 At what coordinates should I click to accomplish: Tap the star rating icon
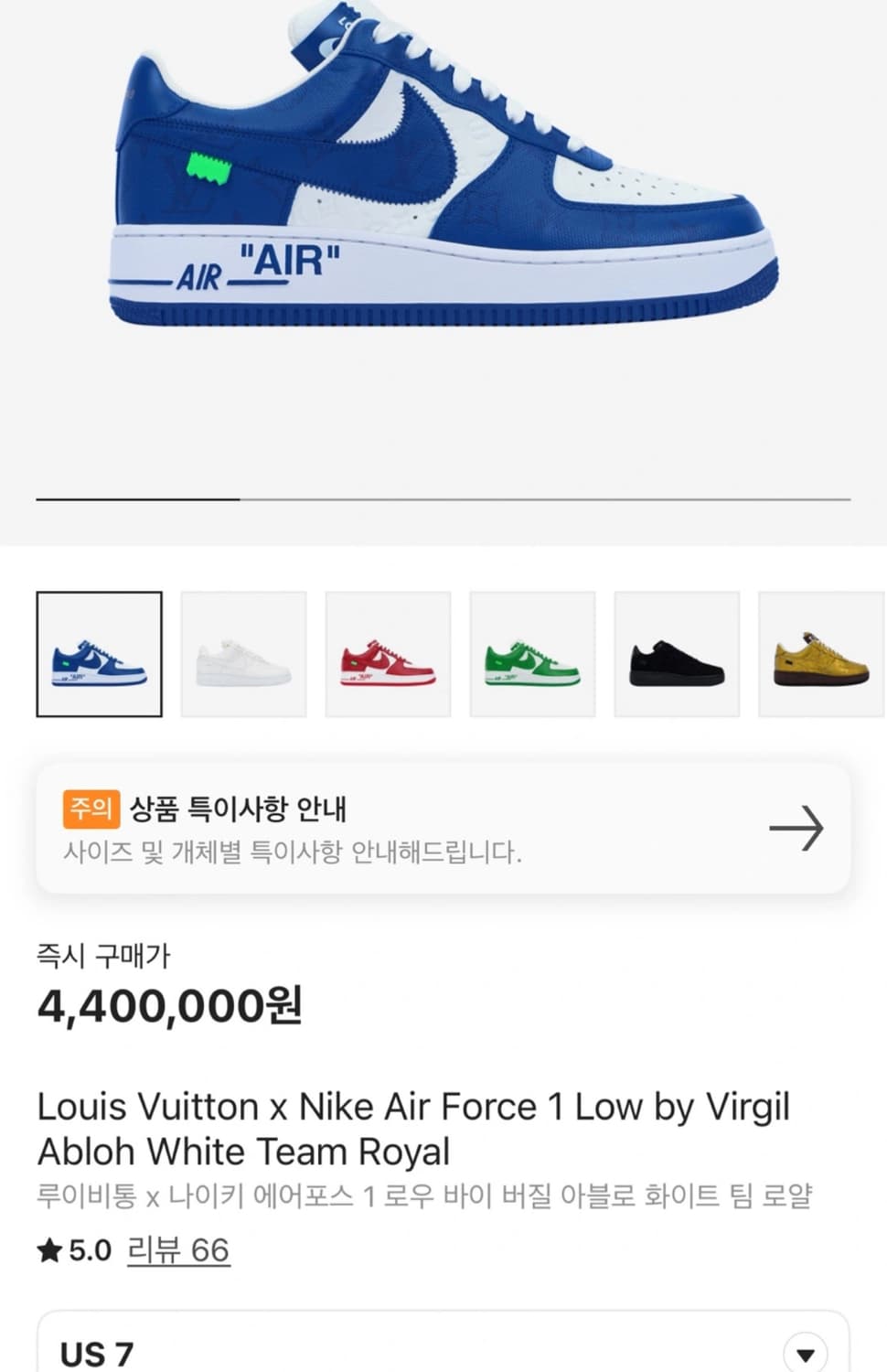48,1248
